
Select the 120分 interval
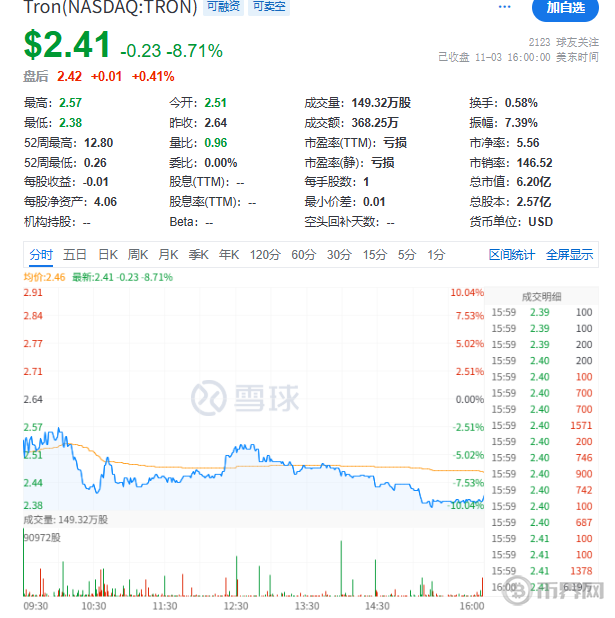265,254
